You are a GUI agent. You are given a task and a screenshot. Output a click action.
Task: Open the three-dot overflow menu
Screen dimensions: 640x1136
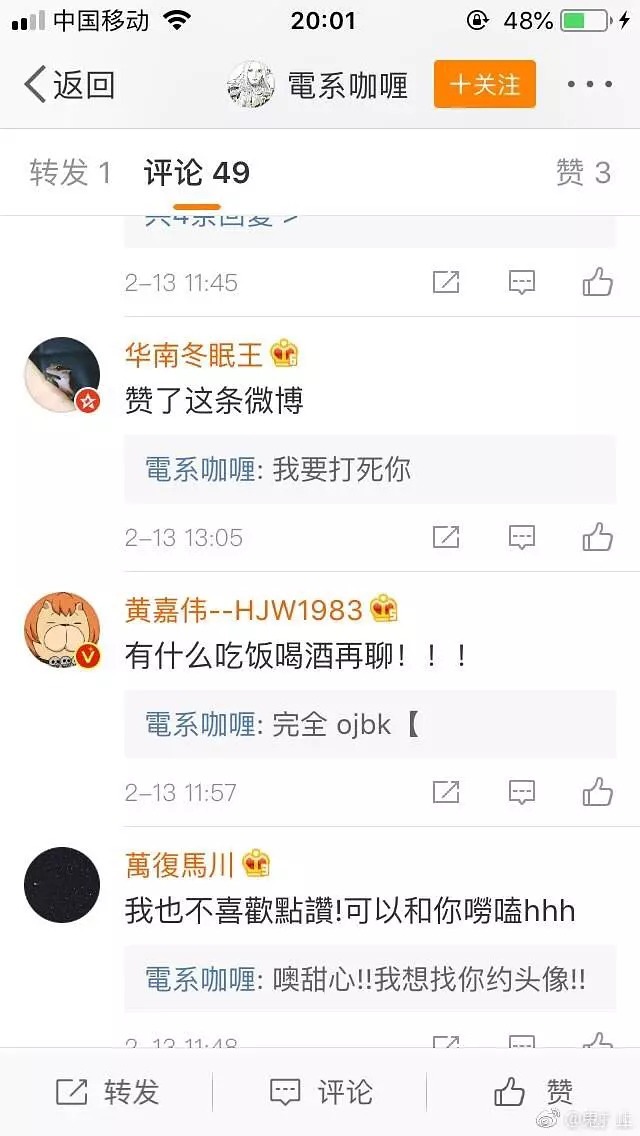(589, 85)
